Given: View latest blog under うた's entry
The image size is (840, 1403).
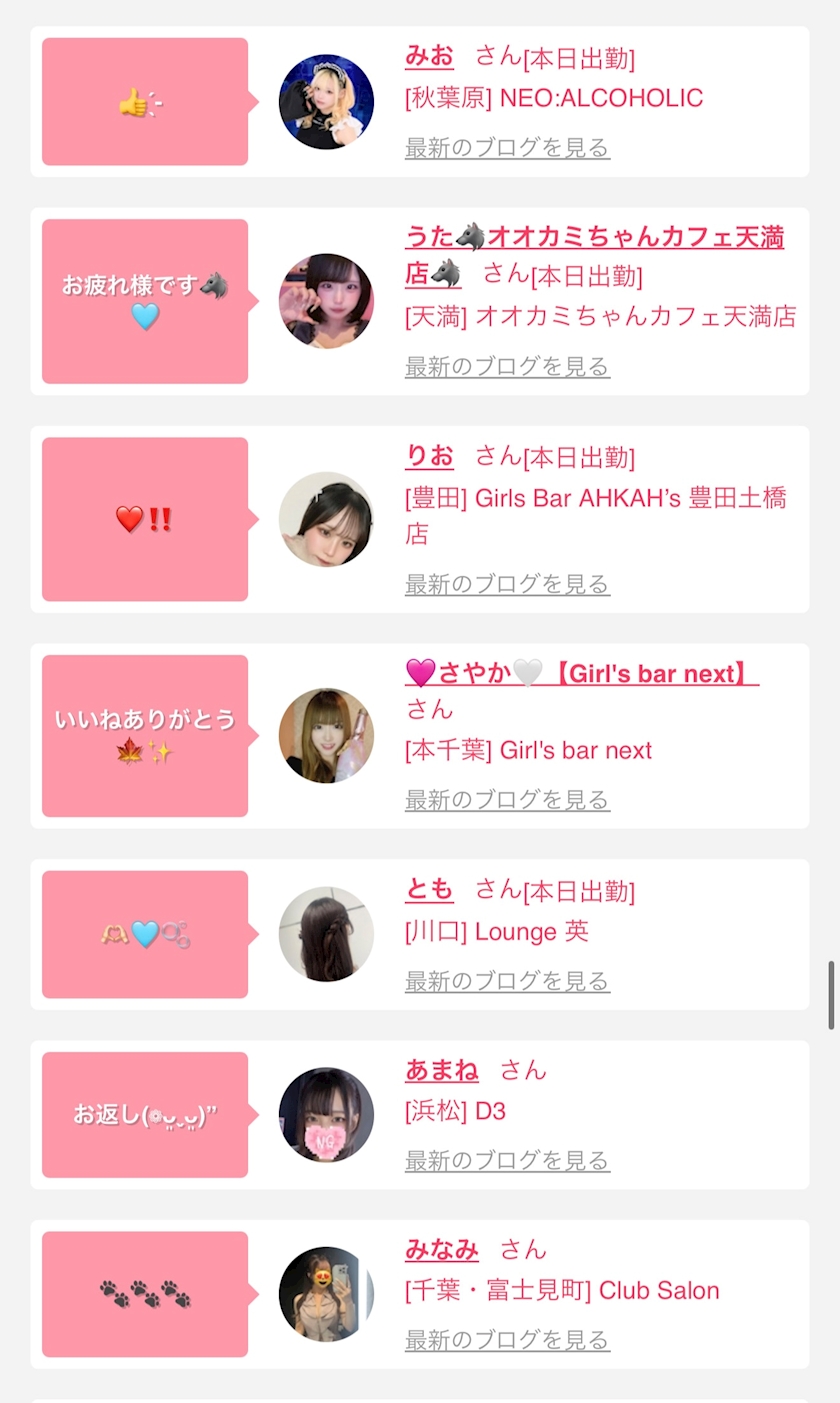Looking at the screenshot, I should tap(507, 367).
